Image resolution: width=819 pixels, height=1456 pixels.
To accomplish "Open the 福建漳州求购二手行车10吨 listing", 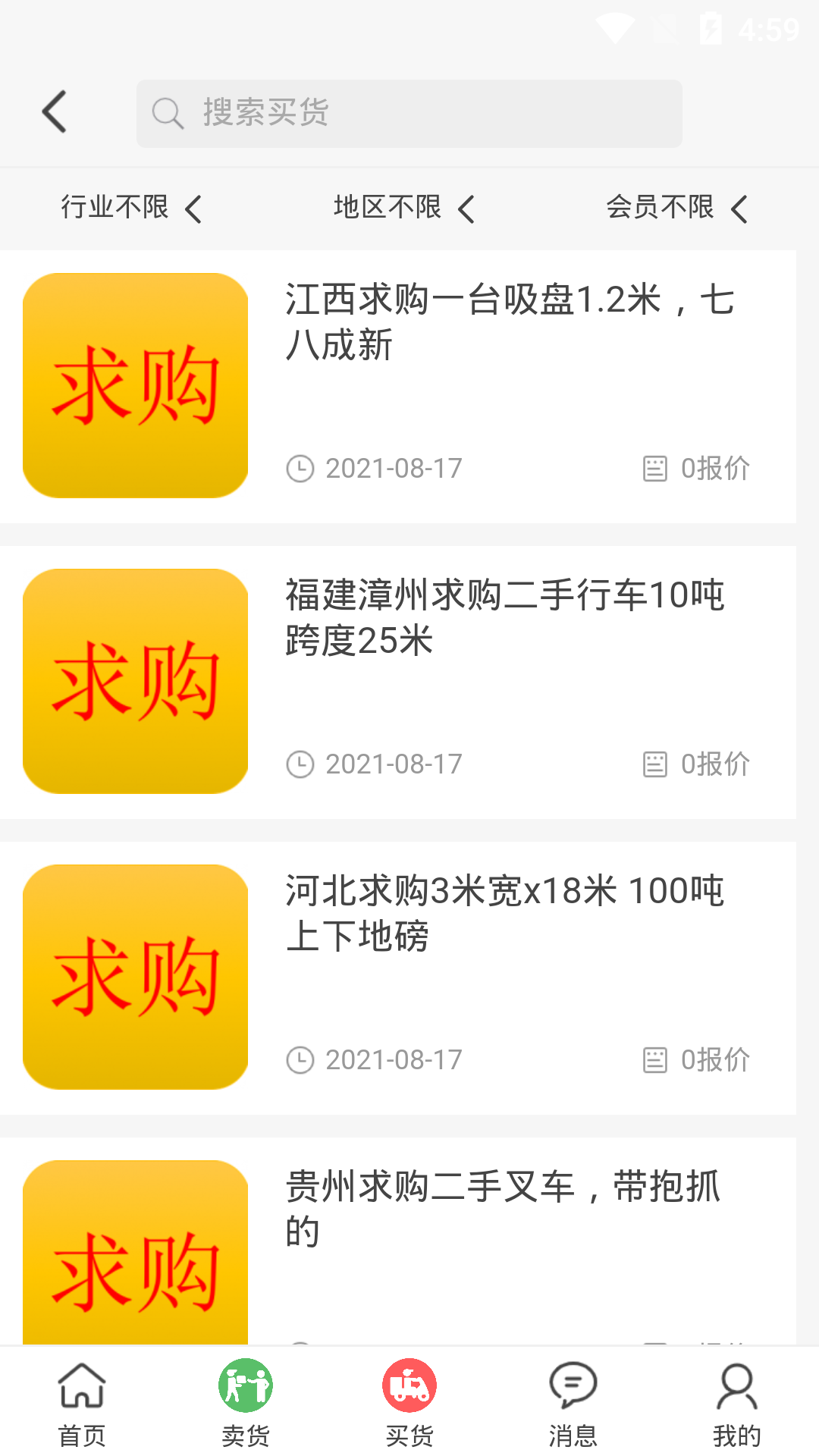I will point(505,618).
